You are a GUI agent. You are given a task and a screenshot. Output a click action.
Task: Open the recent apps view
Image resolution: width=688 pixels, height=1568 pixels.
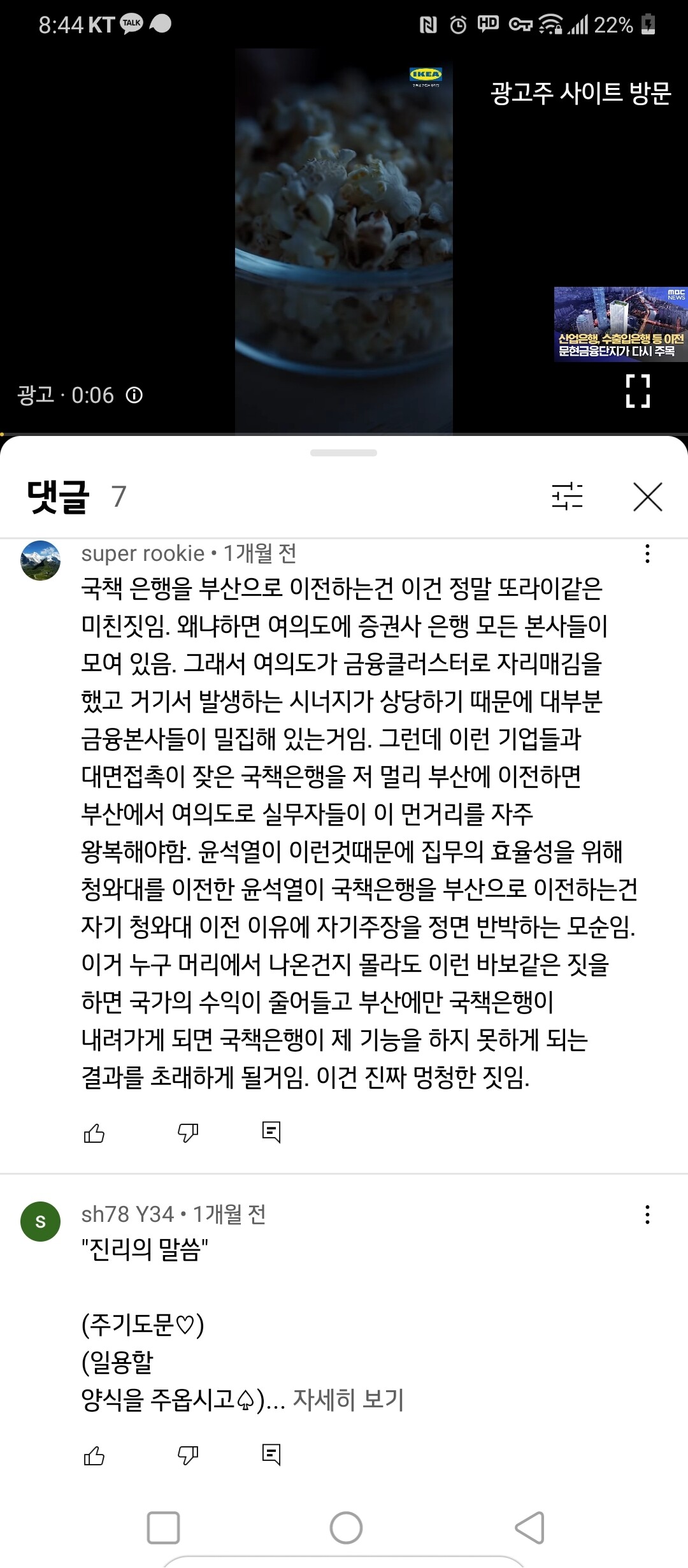[x=163, y=1528]
